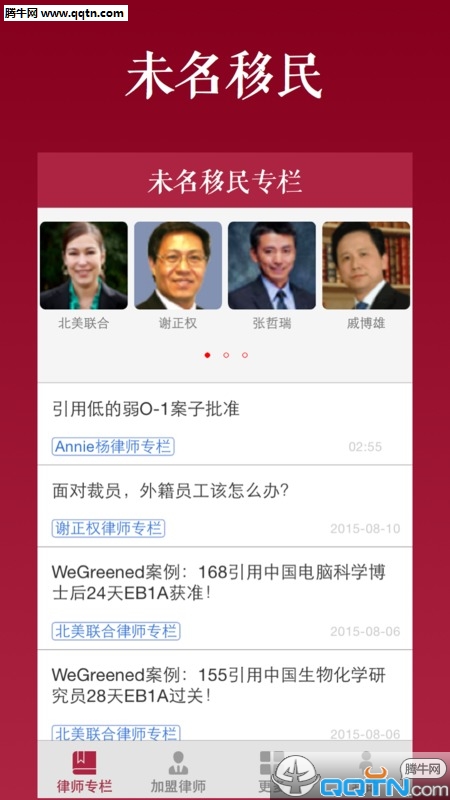Open the 168引用中国电脑科学博士后 case article
This screenshot has height=800, width=450.
point(225,598)
